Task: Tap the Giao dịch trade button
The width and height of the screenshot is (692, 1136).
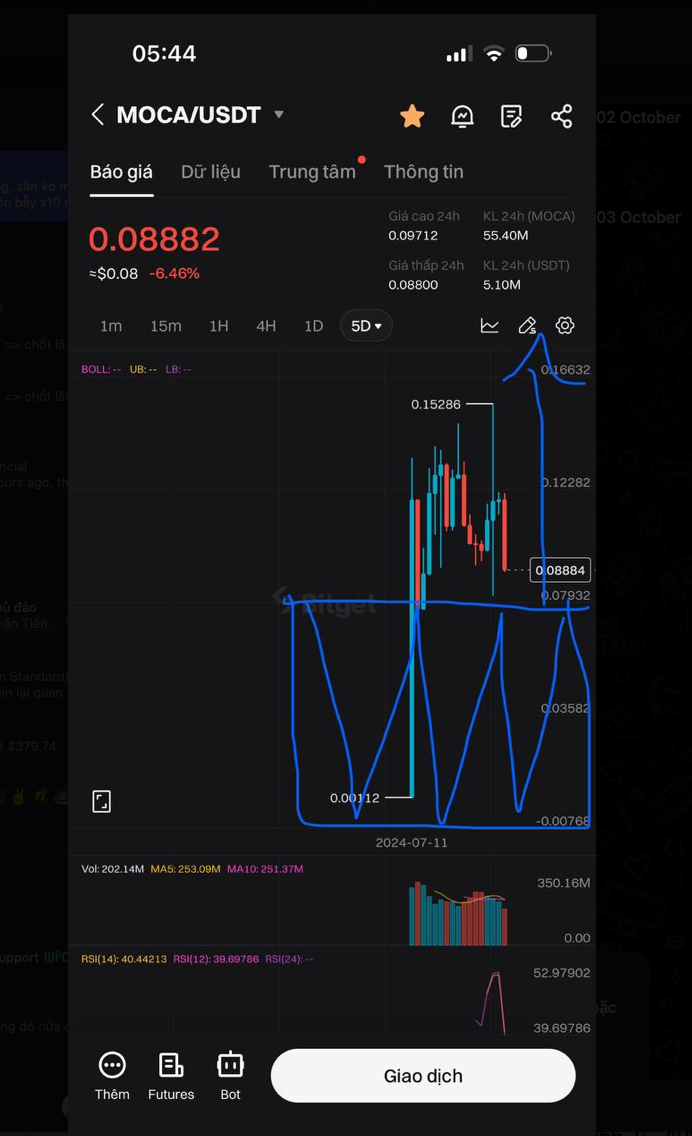Action: coord(423,1076)
